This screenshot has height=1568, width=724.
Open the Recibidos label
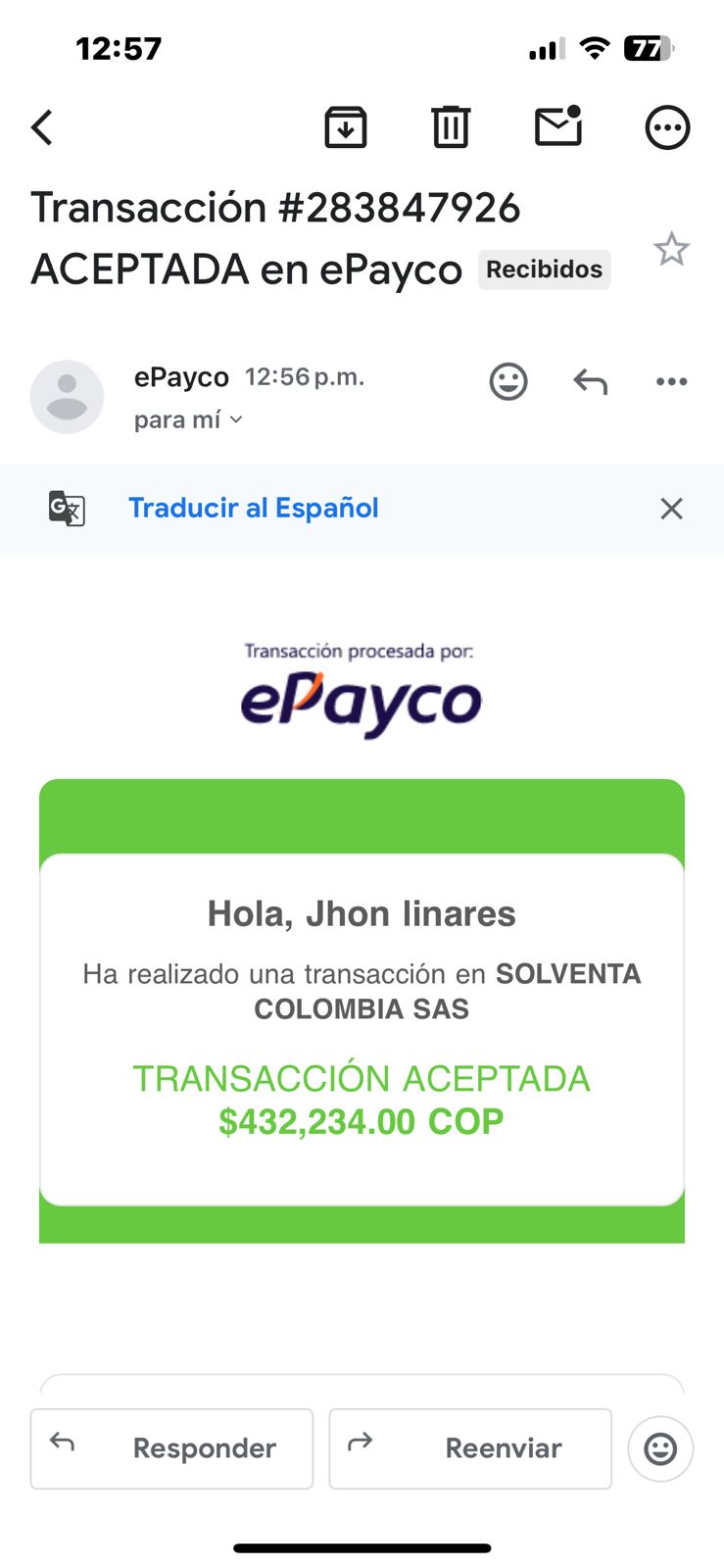545,269
